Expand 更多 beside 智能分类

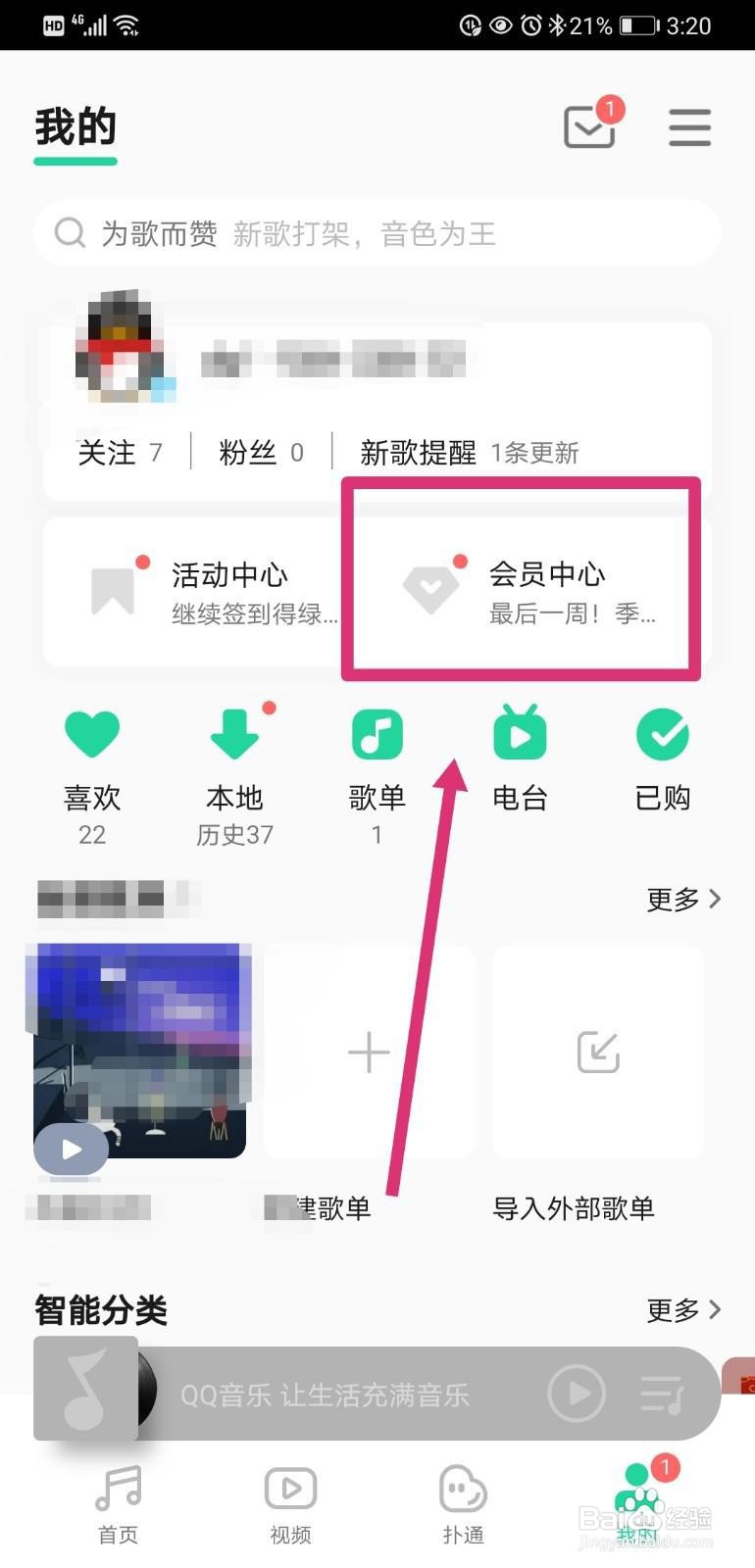tap(681, 1310)
